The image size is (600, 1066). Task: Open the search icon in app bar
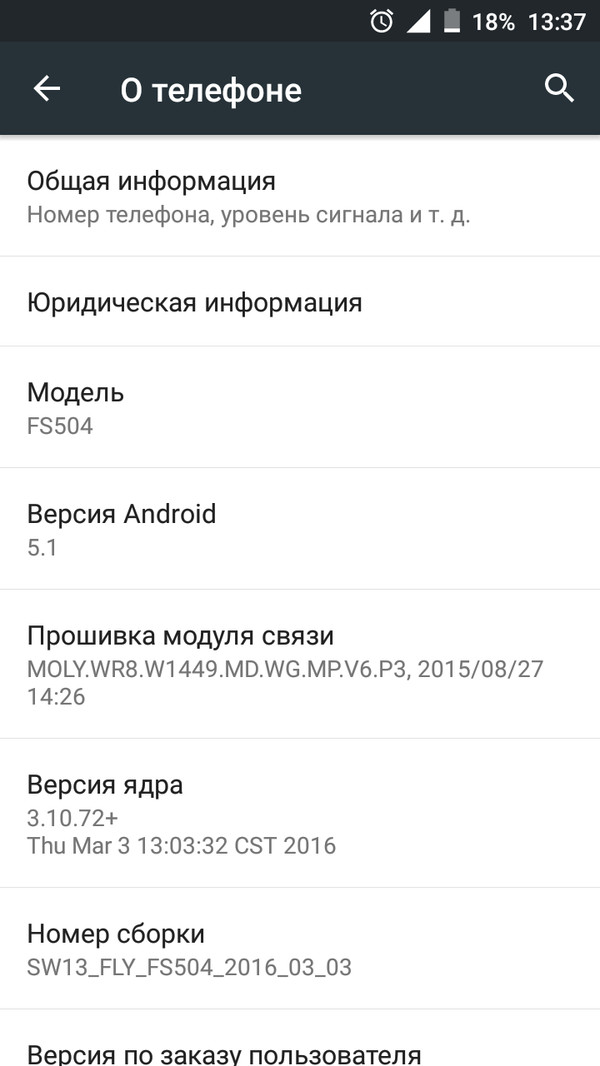coord(559,88)
